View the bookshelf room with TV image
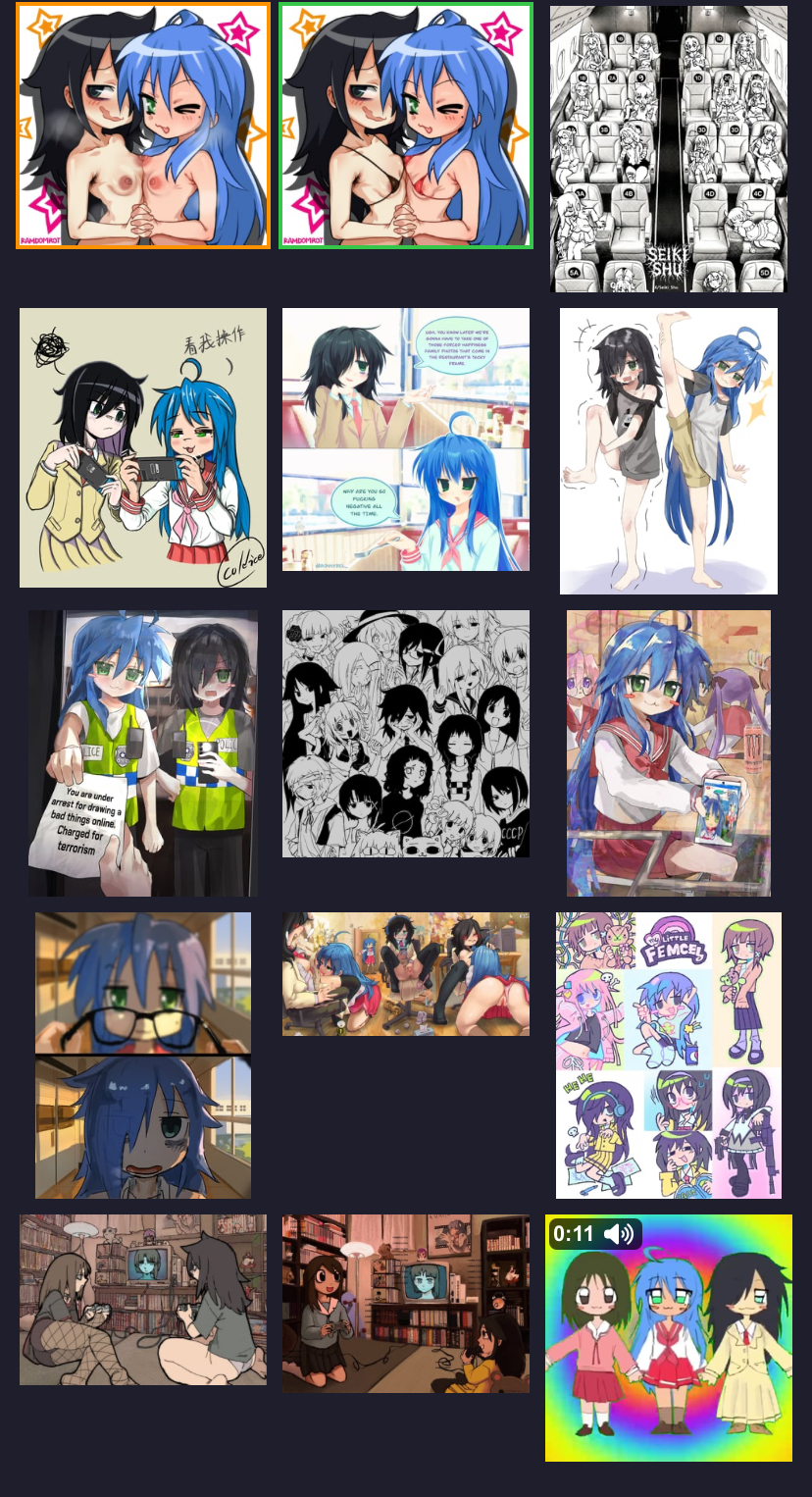Viewport: 812px width, 1497px height. tap(406, 1304)
